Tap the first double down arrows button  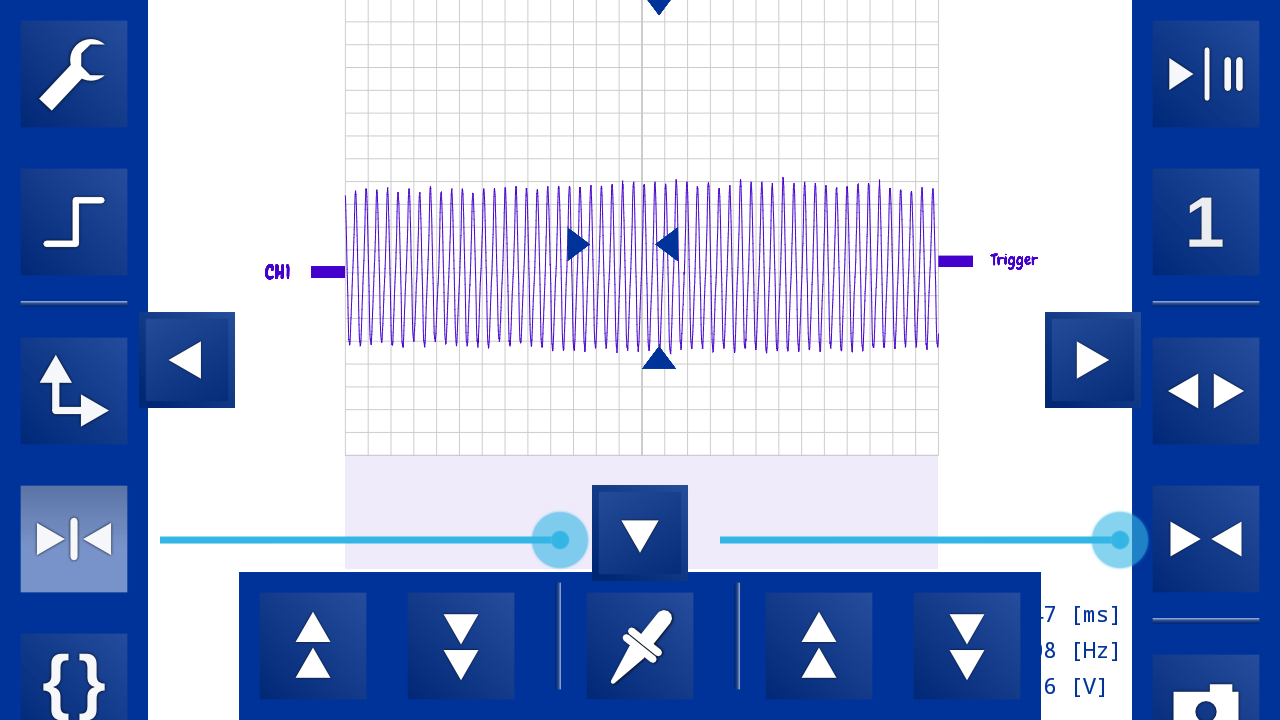pyautogui.click(x=461, y=646)
